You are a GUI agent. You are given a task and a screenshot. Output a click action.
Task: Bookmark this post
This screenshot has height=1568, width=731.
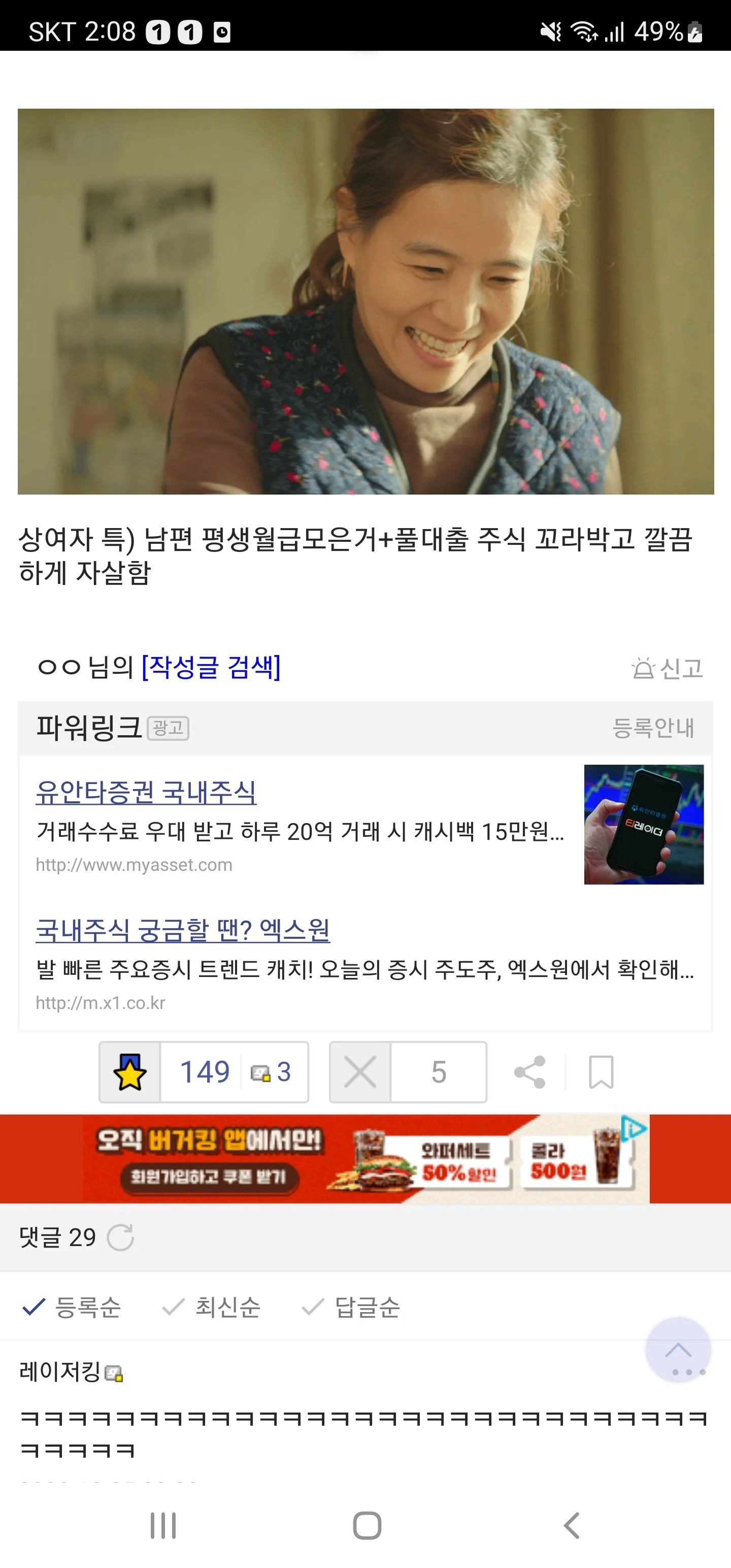[x=601, y=1072]
